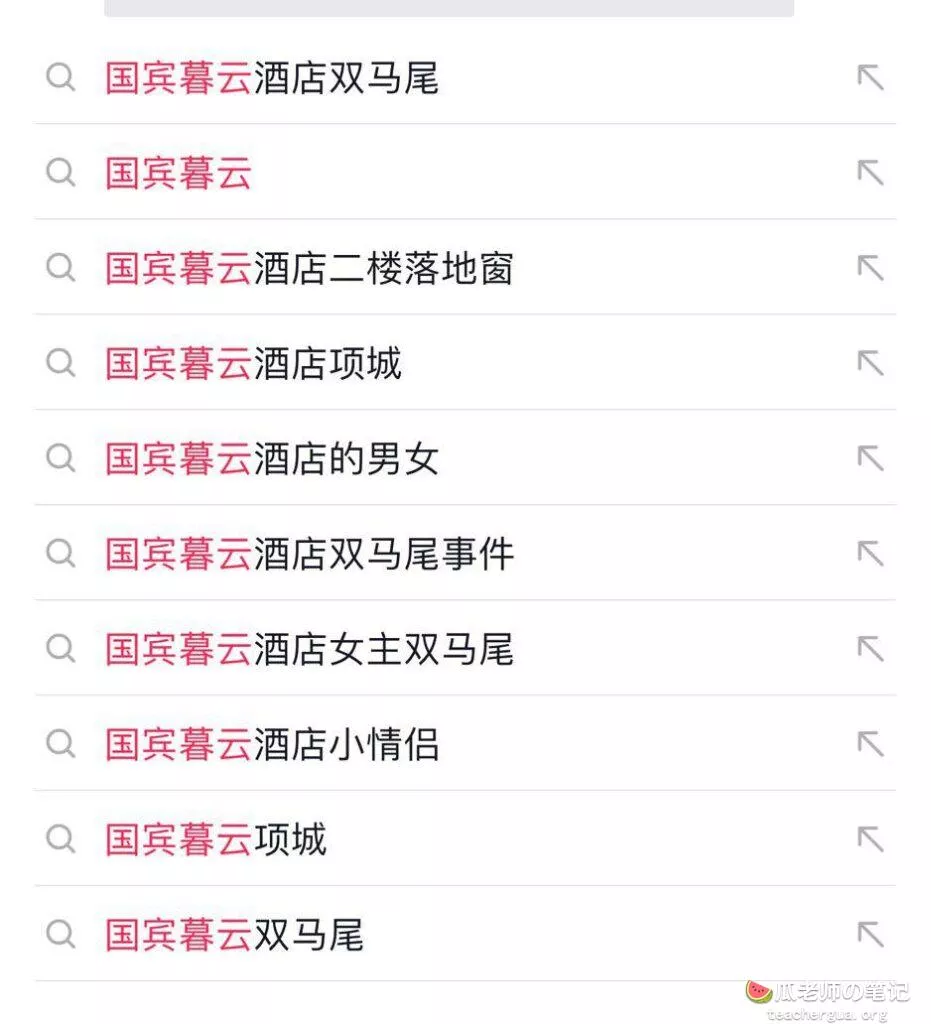Select suggestion 国宾暮云酒店二楼落地窗

coord(309,268)
